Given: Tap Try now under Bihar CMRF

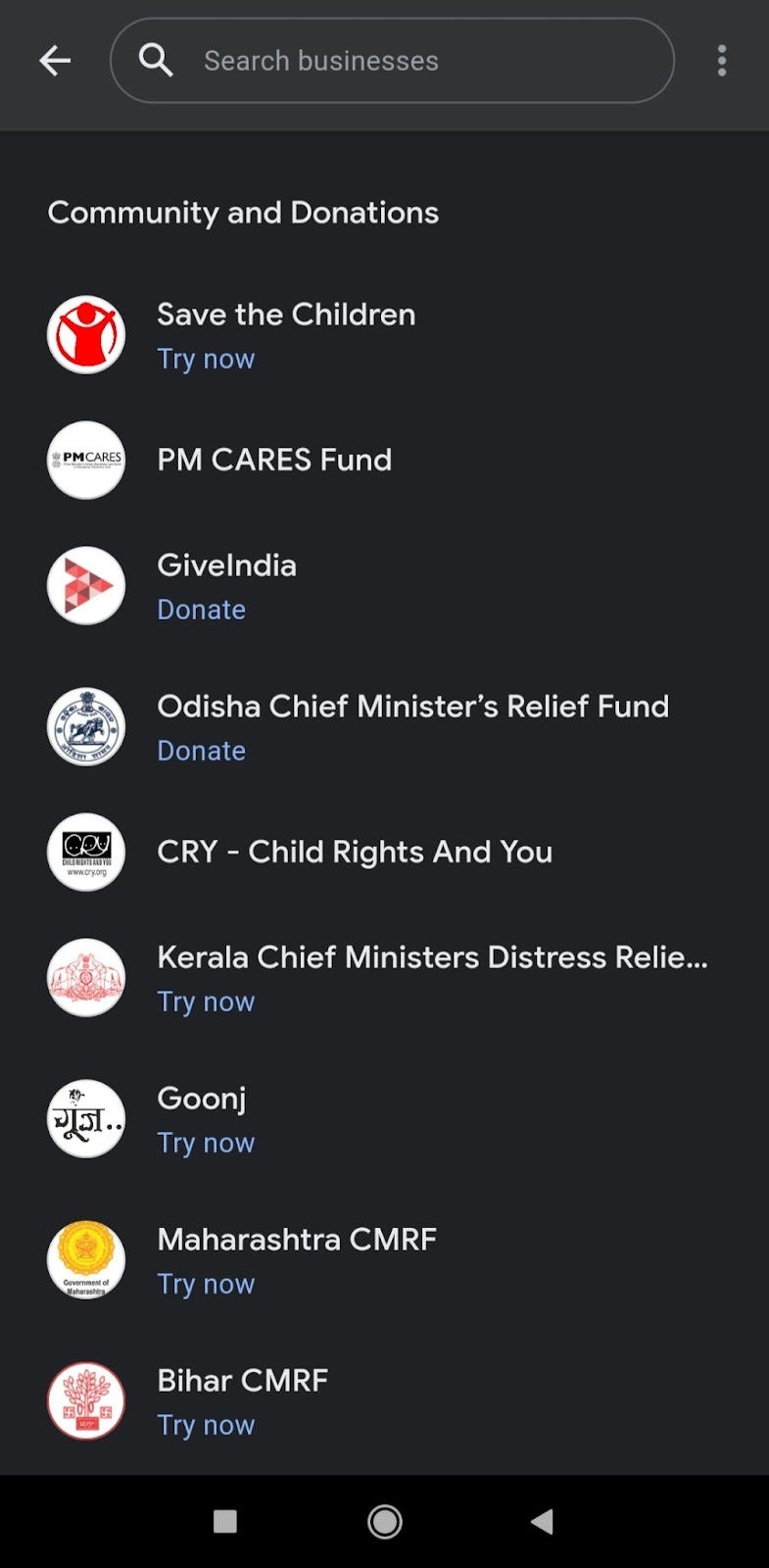Looking at the screenshot, I should coord(206,1424).
